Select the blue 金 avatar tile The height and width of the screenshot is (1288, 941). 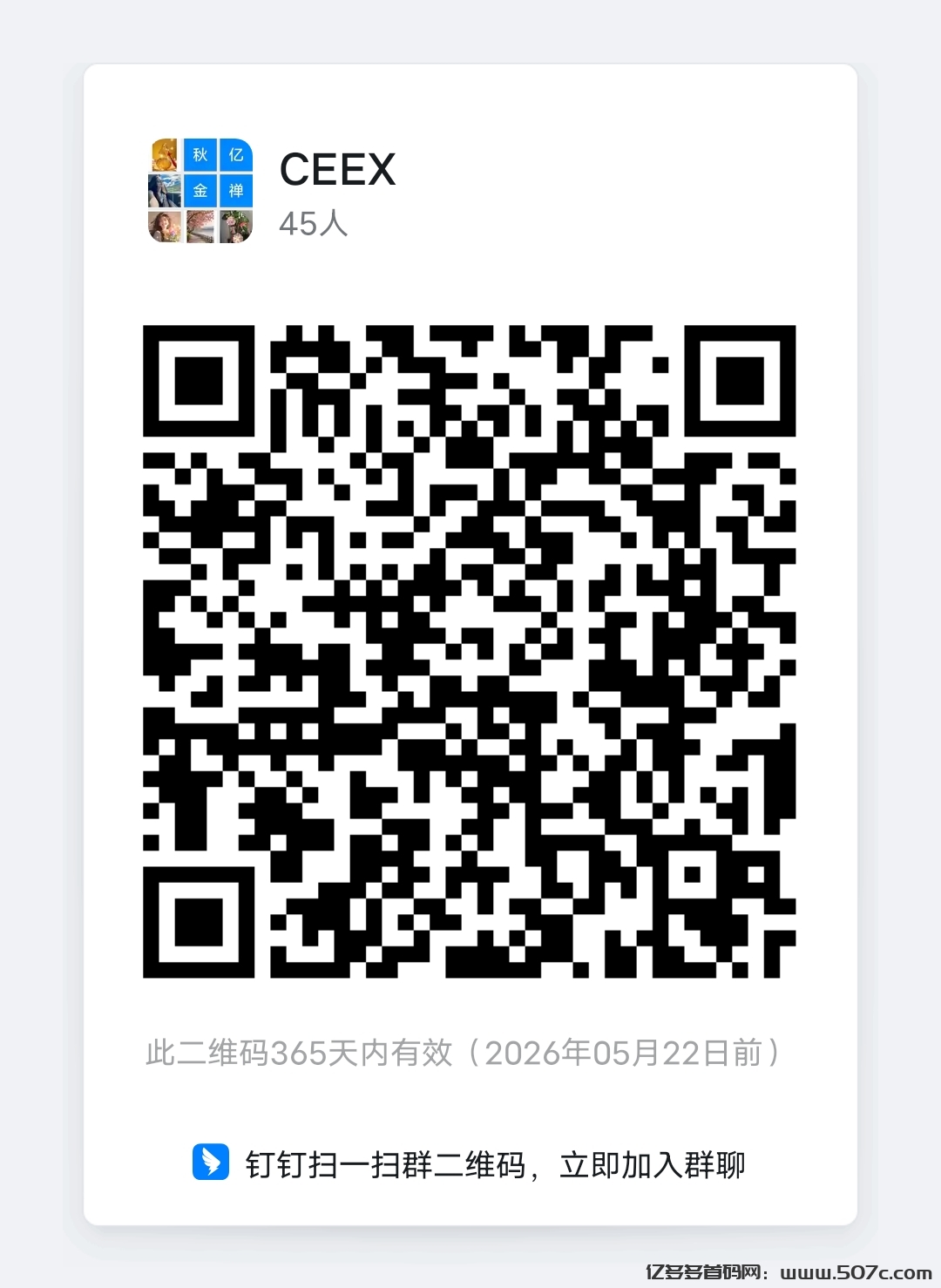pyautogui.click(x=199, y=191)
